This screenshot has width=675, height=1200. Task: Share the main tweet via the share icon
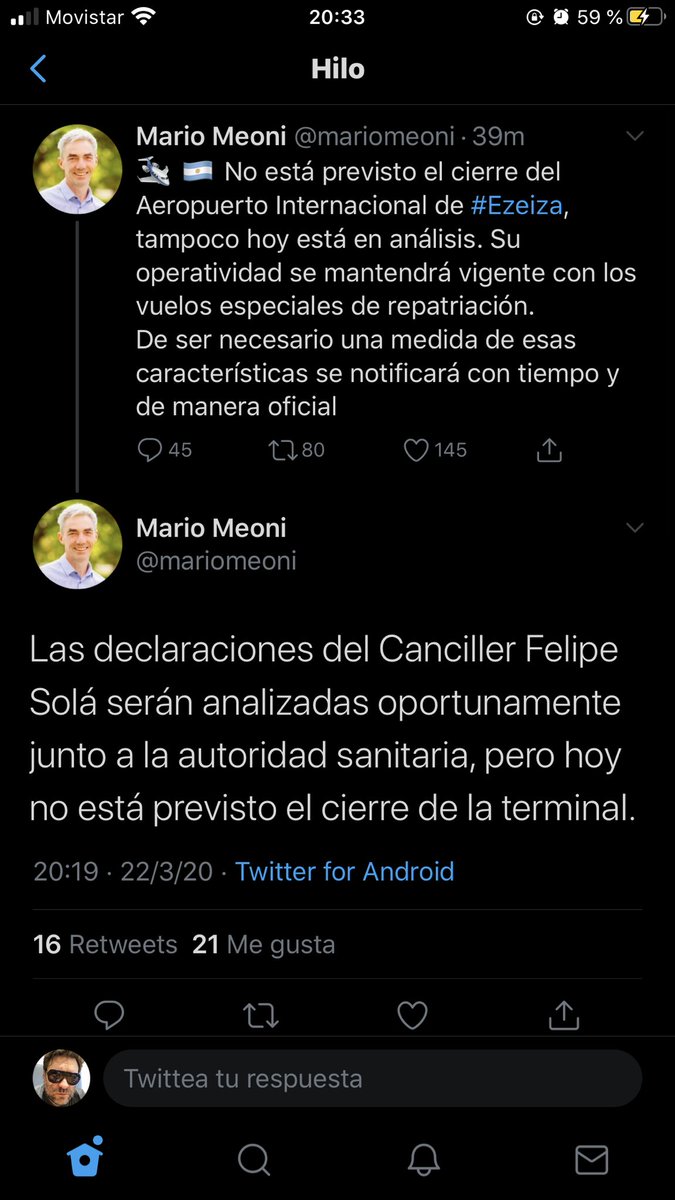click(x=564, y=1016)
